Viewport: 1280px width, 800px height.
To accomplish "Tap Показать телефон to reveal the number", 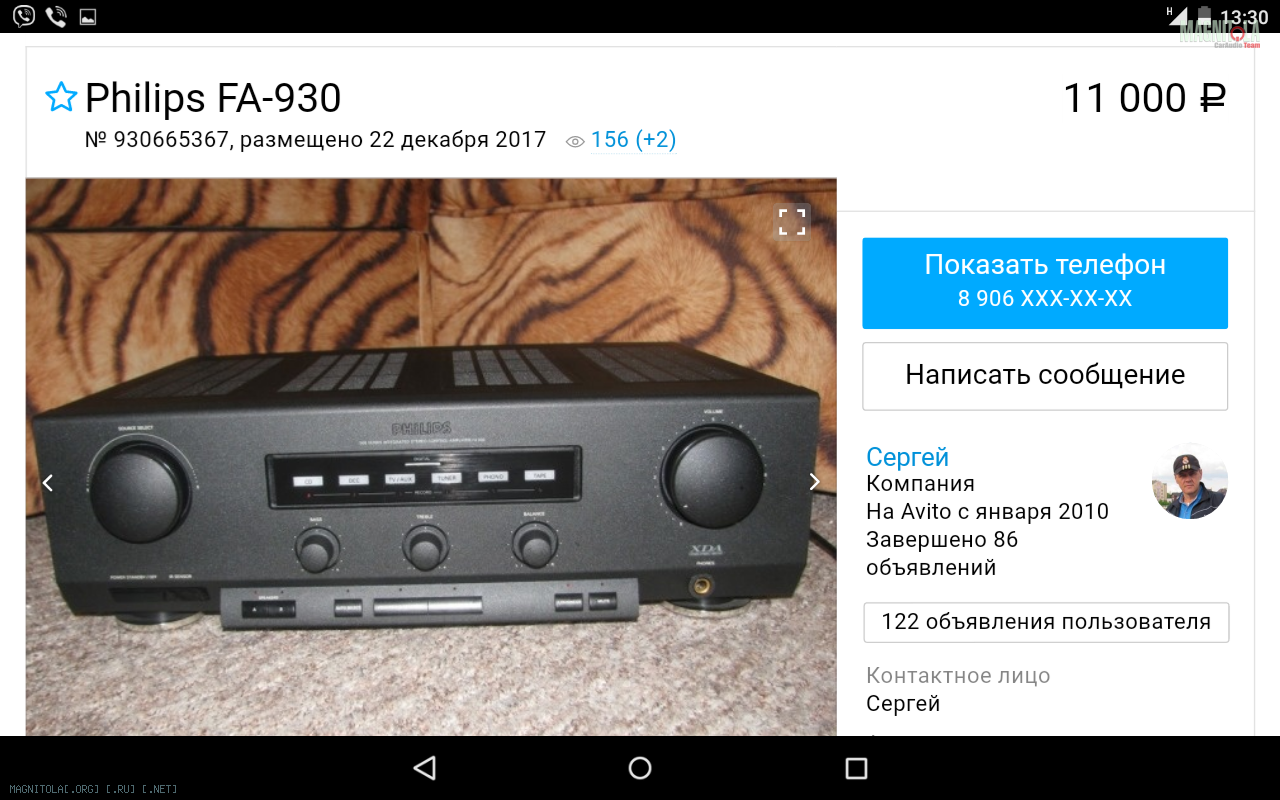I will point(1045,282).
